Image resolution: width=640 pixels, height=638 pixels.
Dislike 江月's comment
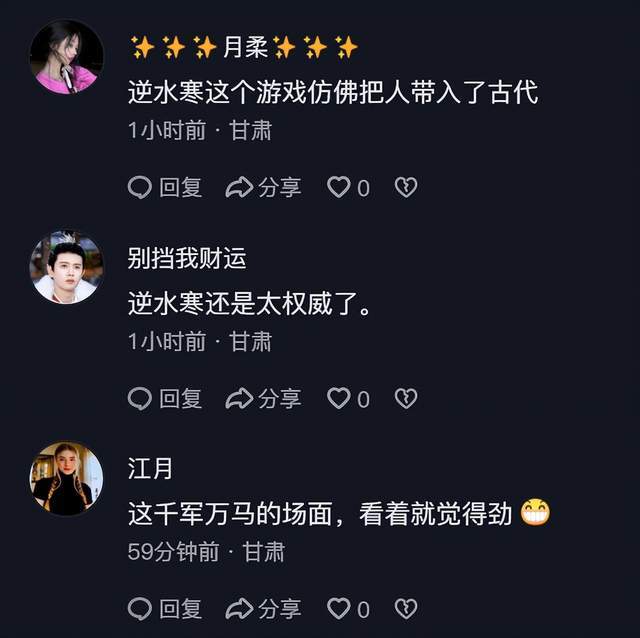point(405,608)
